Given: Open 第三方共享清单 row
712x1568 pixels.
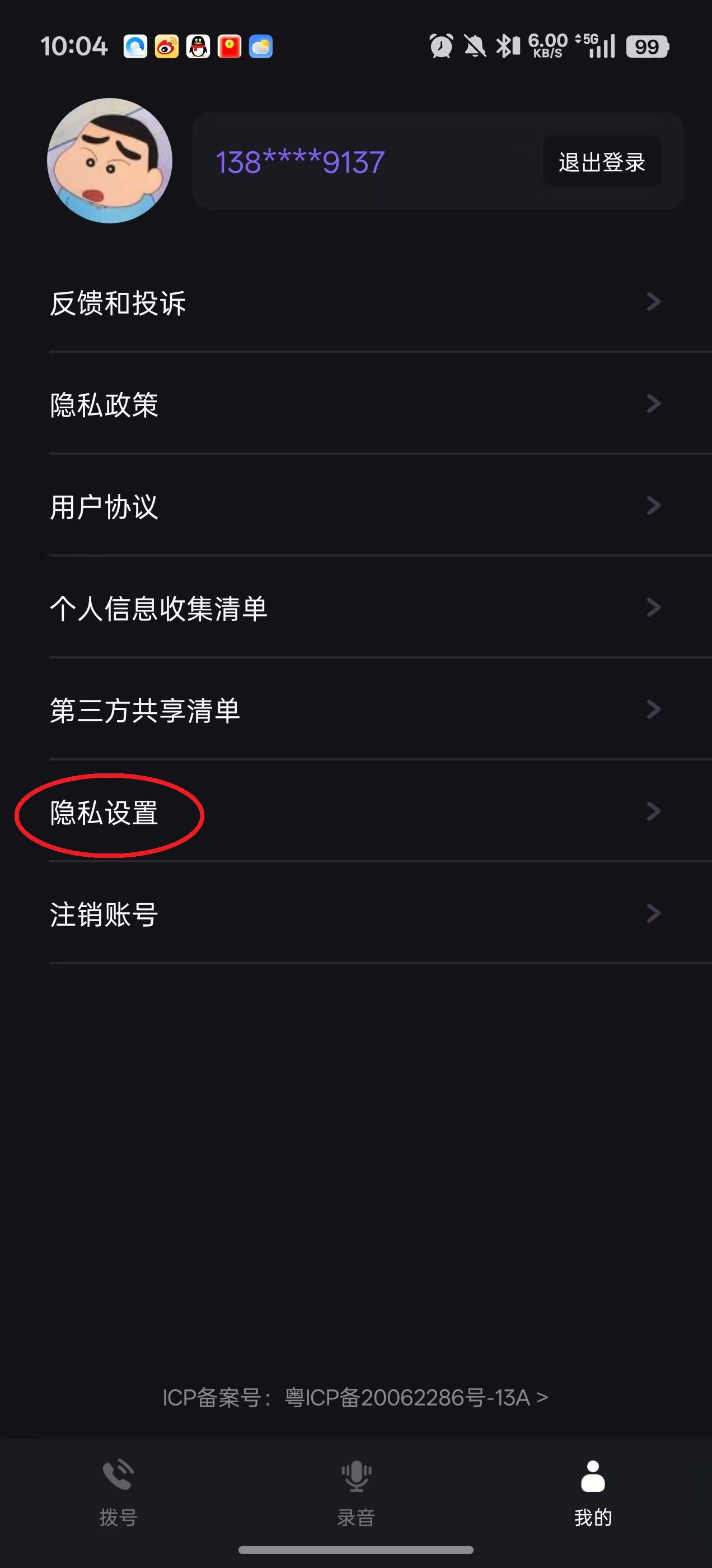Looking at the screenshot, I should [x=355, y=710].
